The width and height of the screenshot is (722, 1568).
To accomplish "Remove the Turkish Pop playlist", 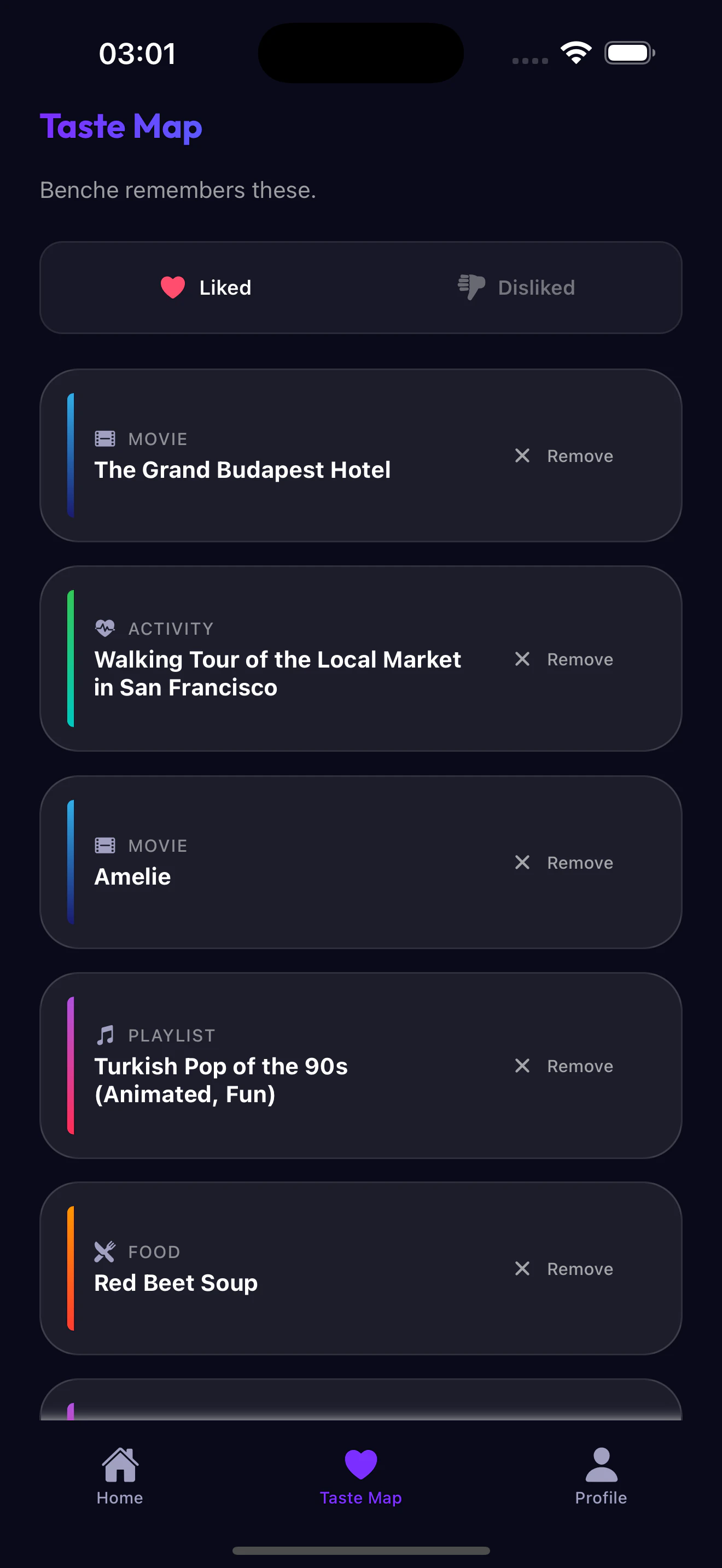I will point(564,1066).
